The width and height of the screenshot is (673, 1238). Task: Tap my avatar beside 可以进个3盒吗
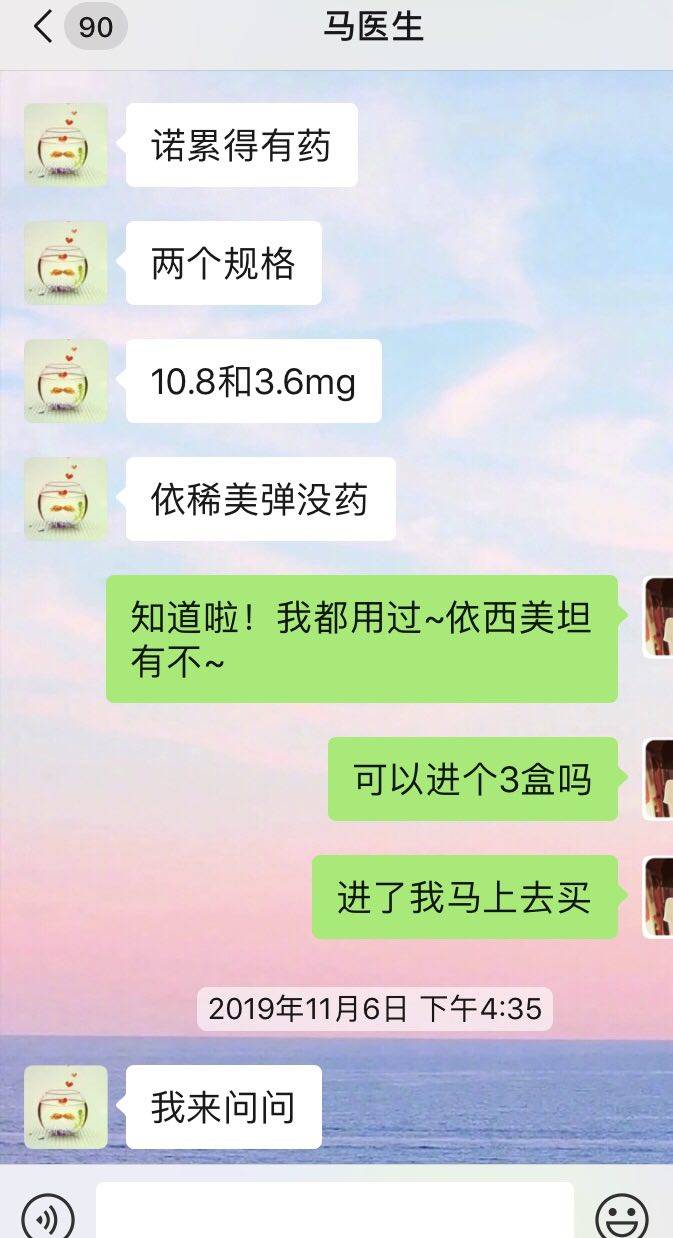(x=658, y=779)
